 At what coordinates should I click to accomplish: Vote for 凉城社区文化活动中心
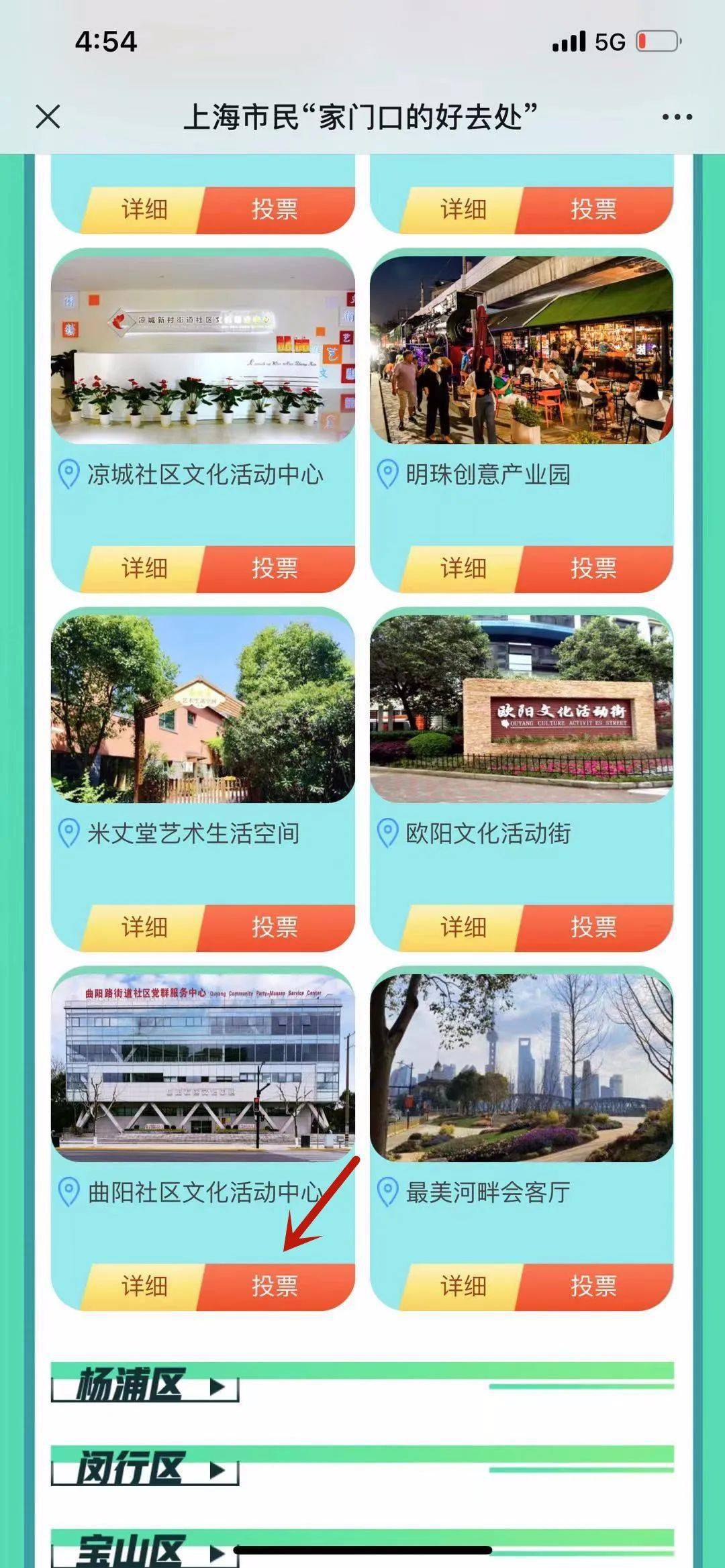[275, 568]
